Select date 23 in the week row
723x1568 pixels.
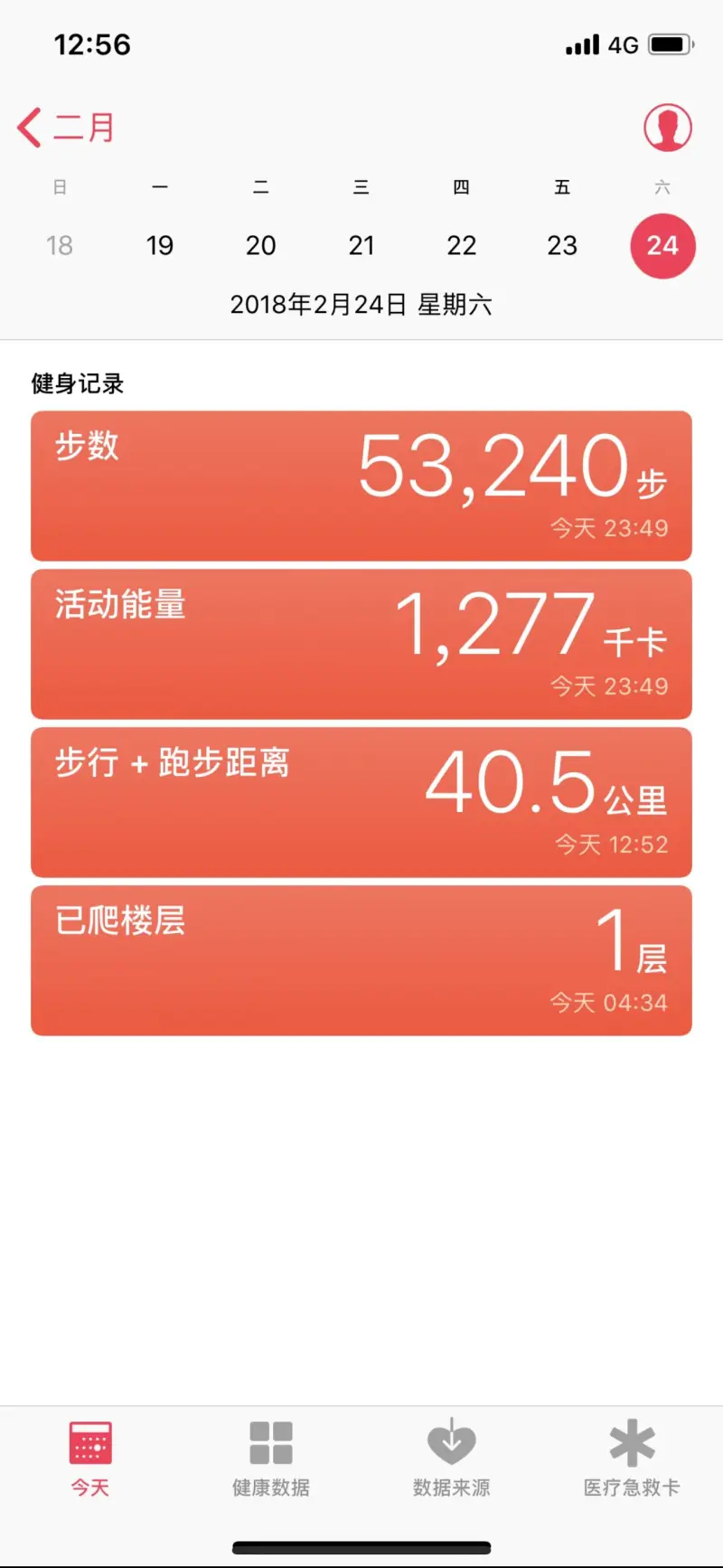[x=562, y=246]
